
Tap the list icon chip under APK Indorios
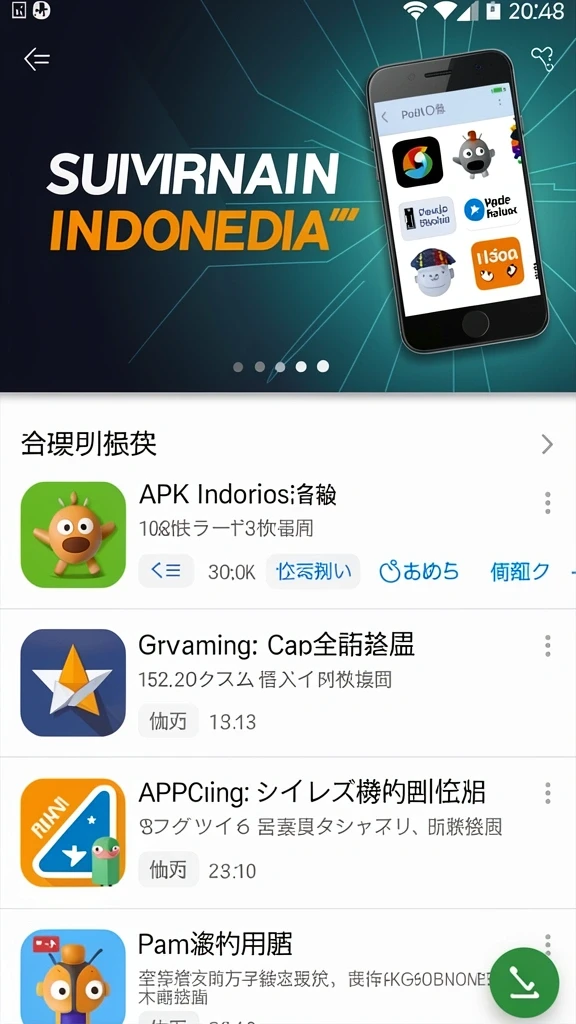coord(166,571)
